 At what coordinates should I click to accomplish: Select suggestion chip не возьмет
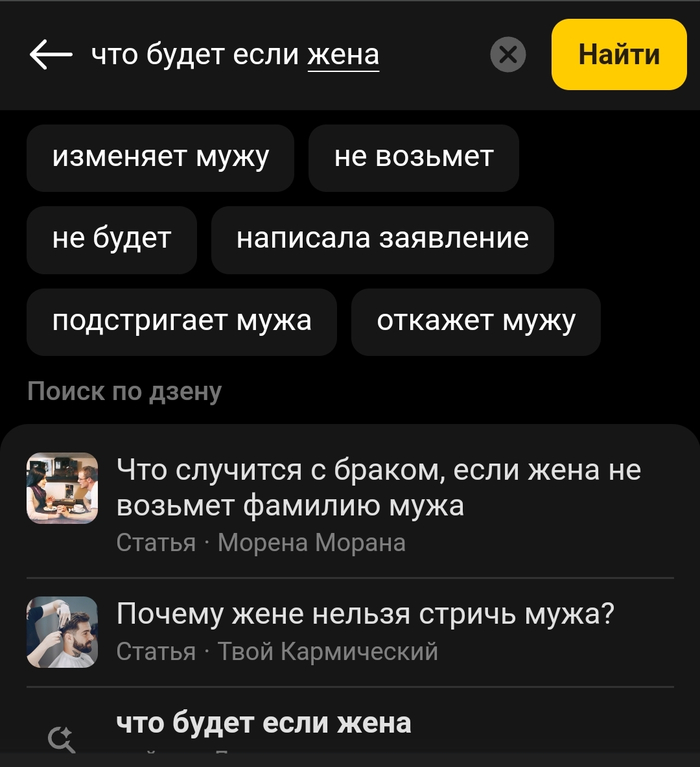click(413, 158)
